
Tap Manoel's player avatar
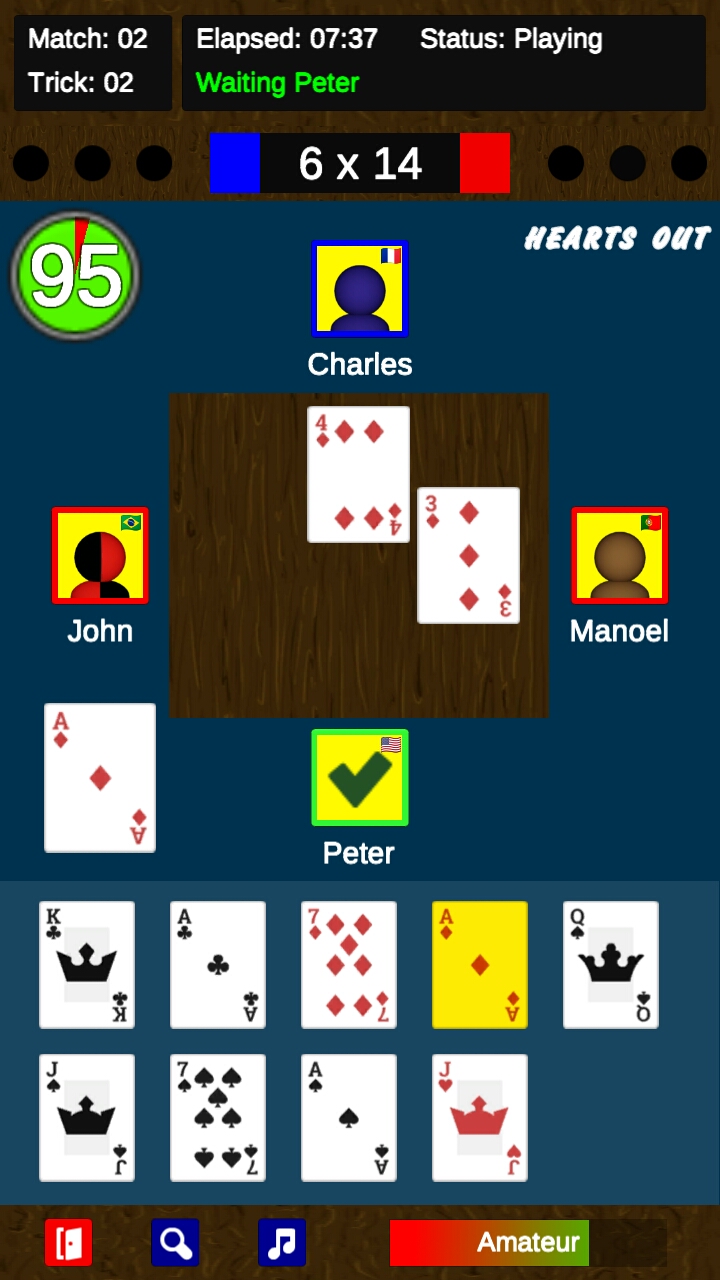[620, 556]
